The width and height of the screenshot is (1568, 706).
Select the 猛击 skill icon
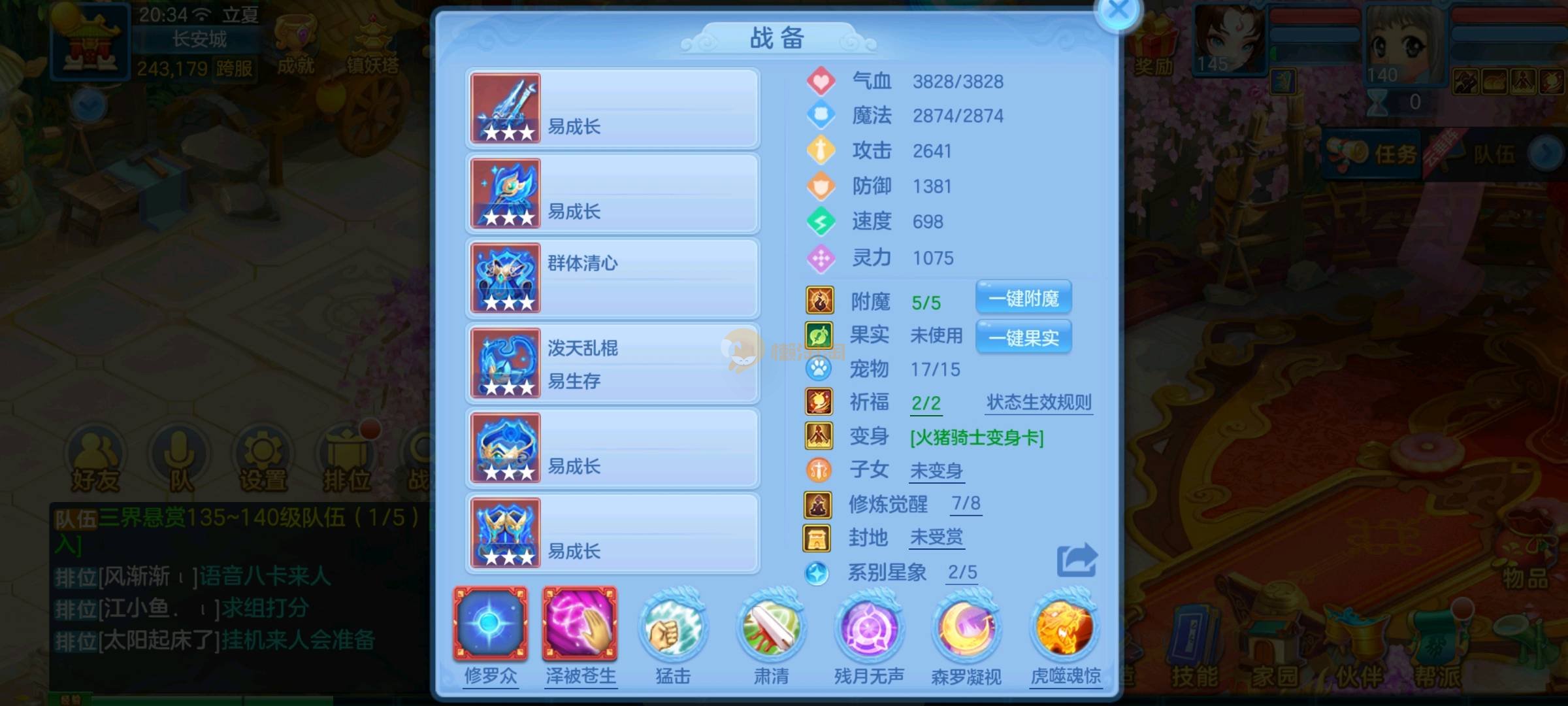[673, 629]
